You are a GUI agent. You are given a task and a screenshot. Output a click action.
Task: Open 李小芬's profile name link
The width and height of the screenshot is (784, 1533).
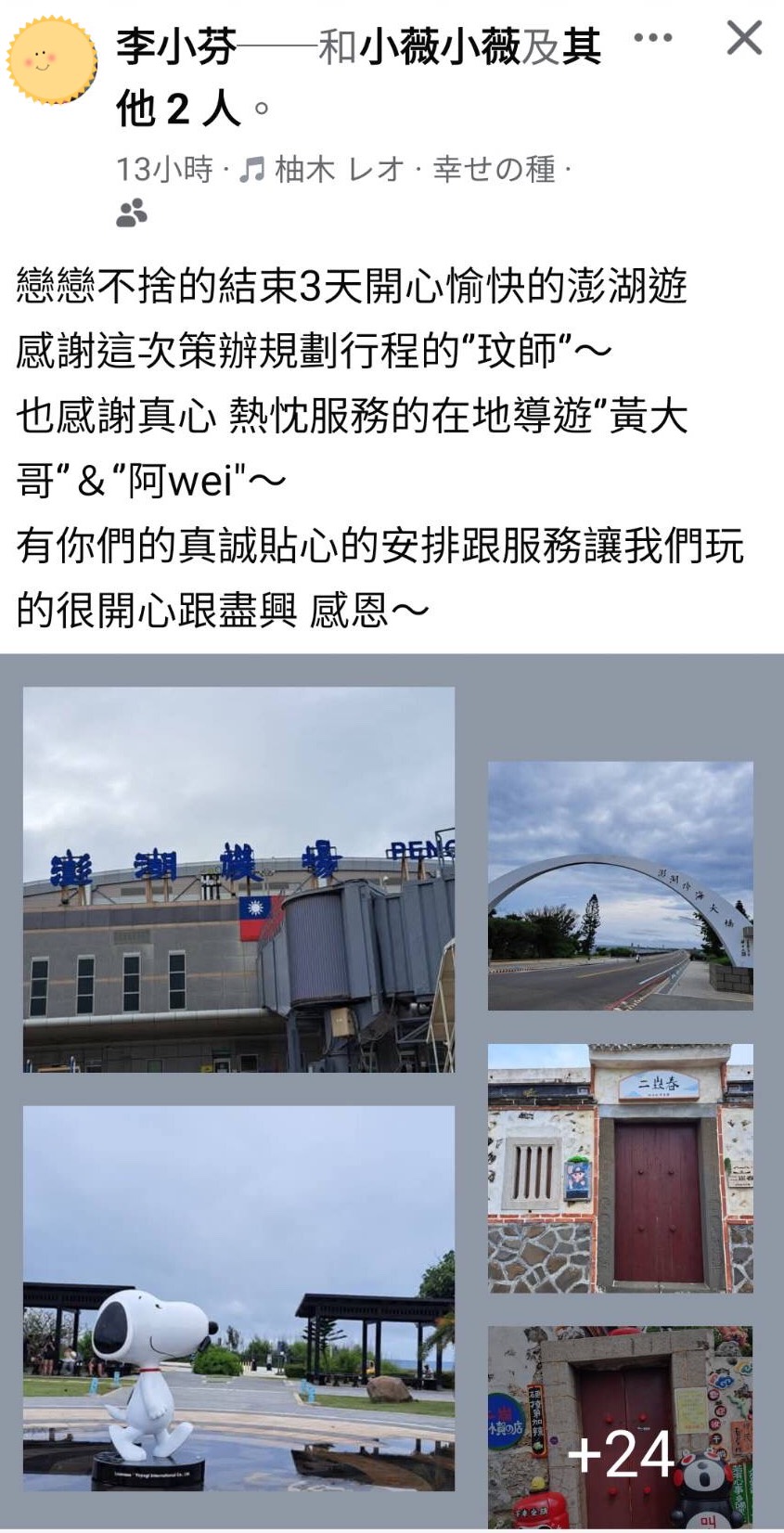coord(176,46)
